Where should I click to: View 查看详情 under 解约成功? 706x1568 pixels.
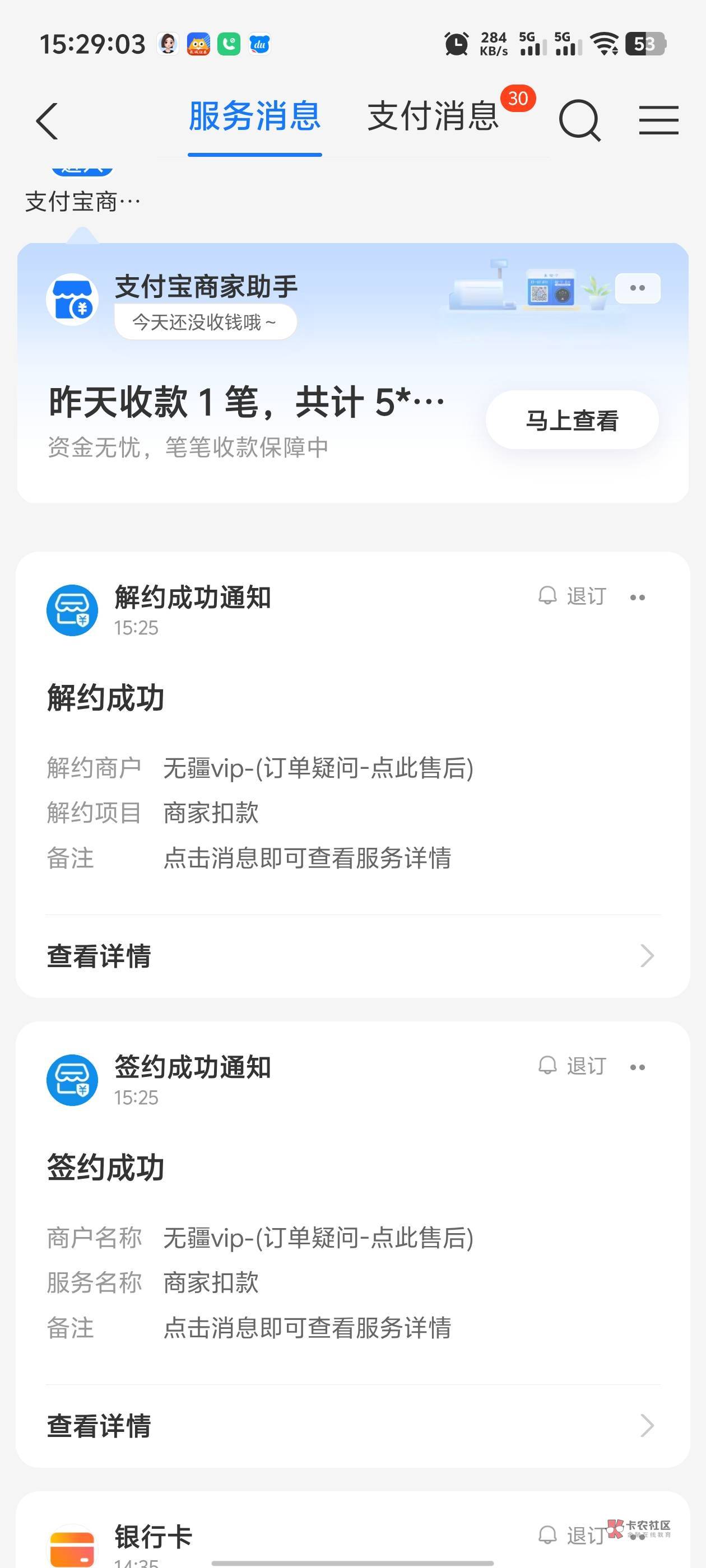[x=352, y=956]
